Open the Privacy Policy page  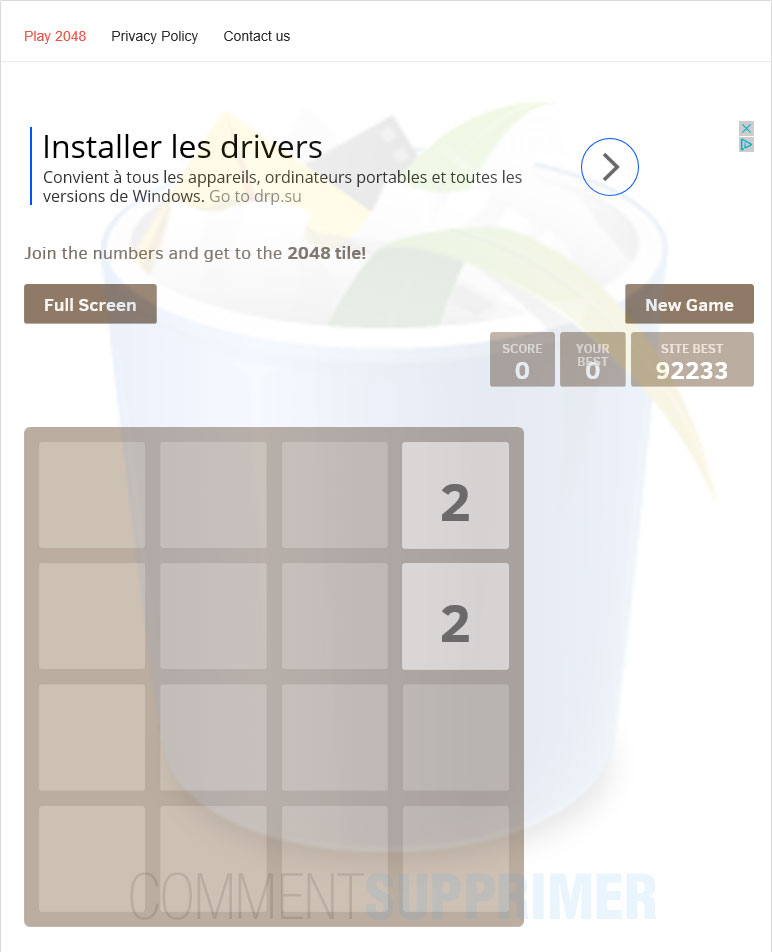coord(154,36)
